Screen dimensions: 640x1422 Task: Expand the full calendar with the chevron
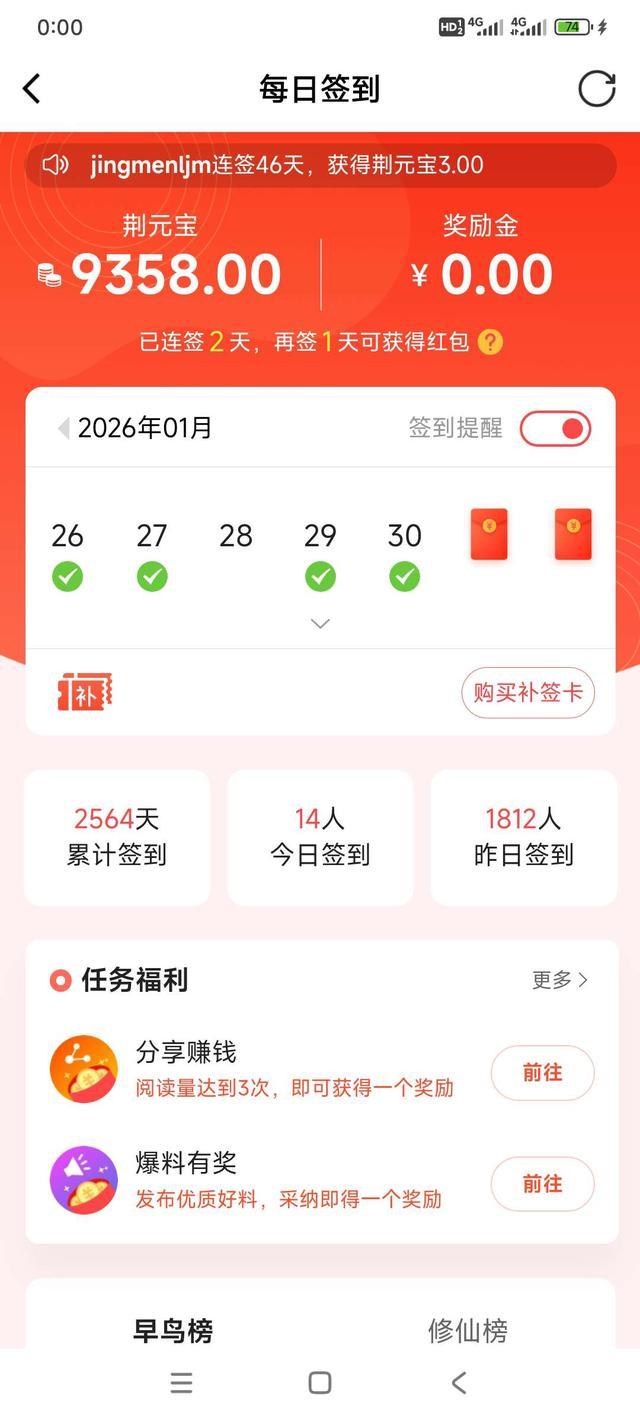coord(320,623)
